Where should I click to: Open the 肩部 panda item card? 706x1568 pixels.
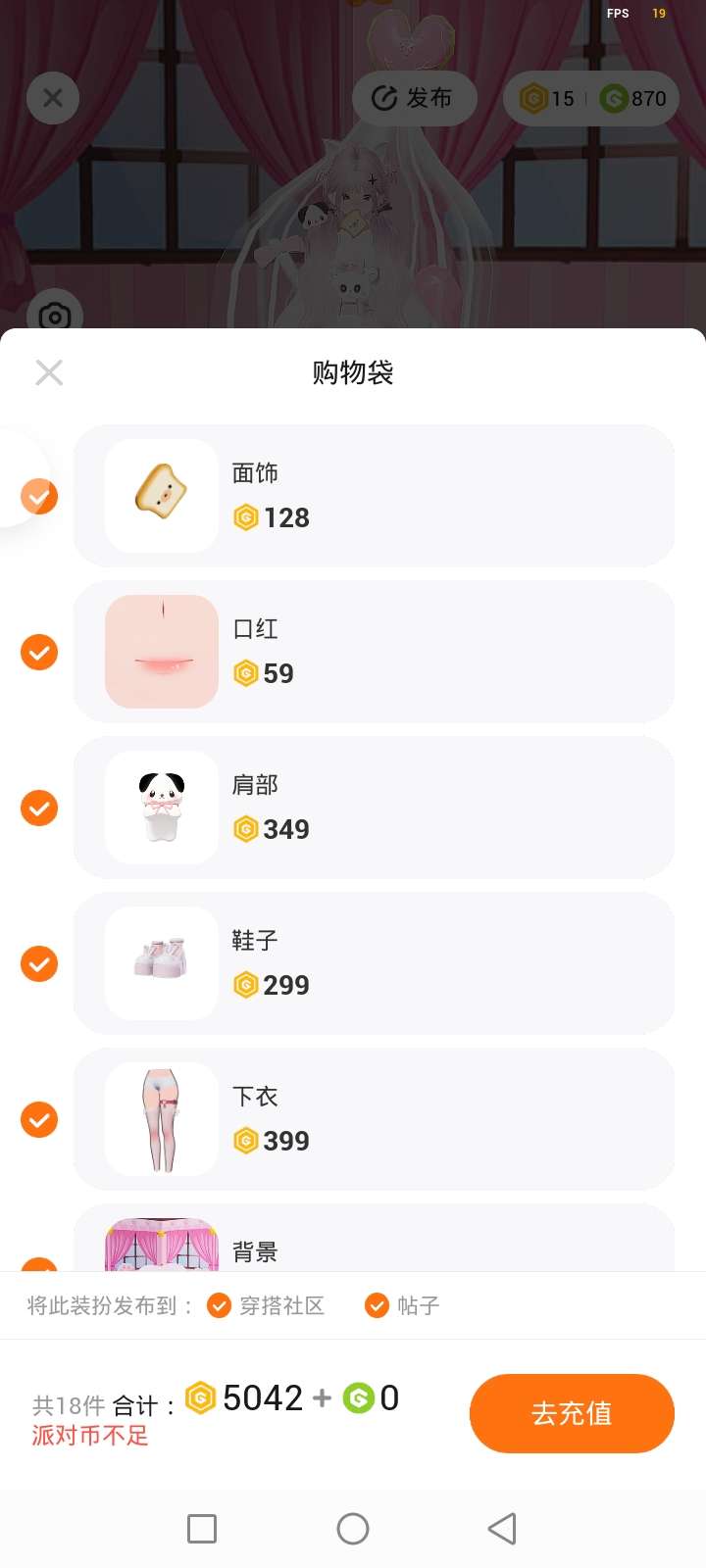coord(373,808)
